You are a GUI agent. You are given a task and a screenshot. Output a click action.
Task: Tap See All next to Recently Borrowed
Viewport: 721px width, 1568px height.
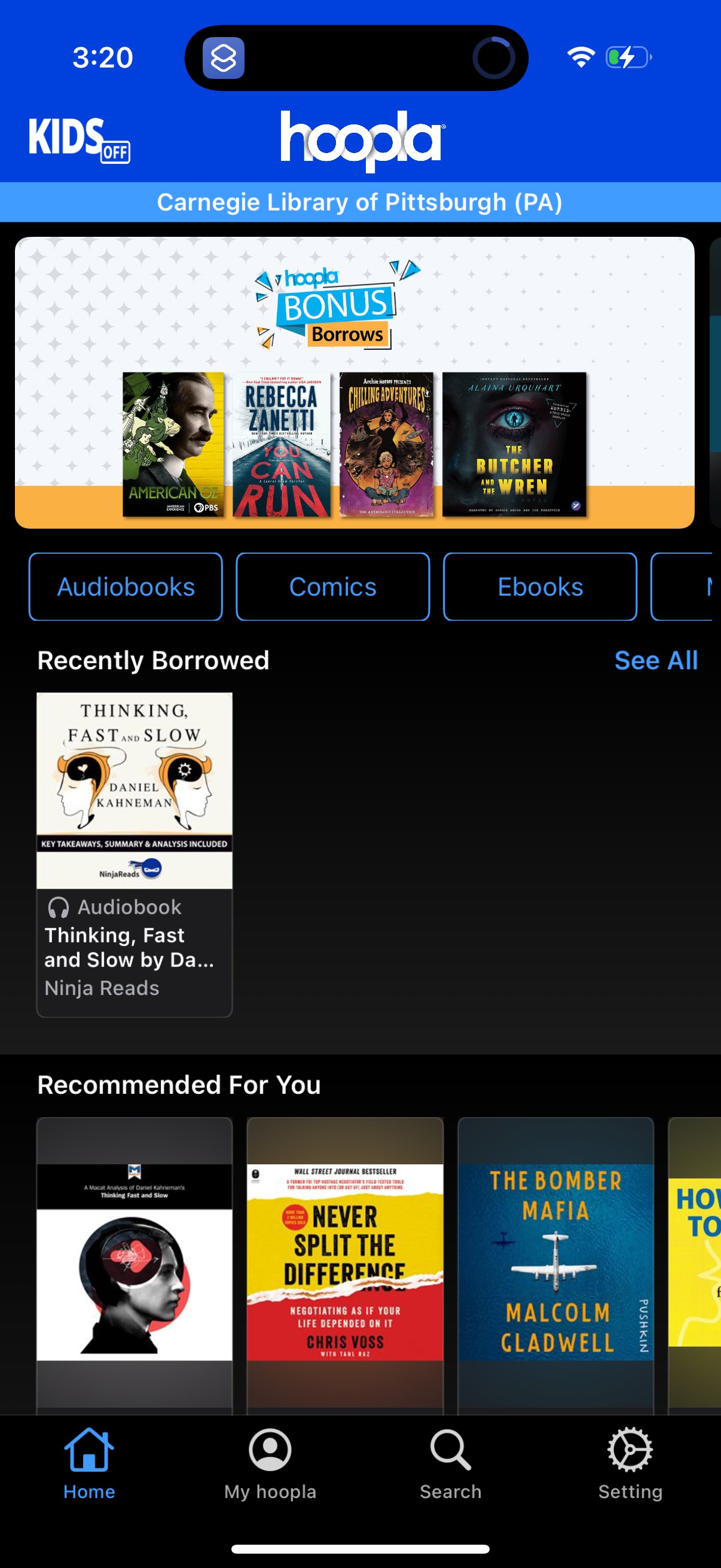(x=656, y=660)
